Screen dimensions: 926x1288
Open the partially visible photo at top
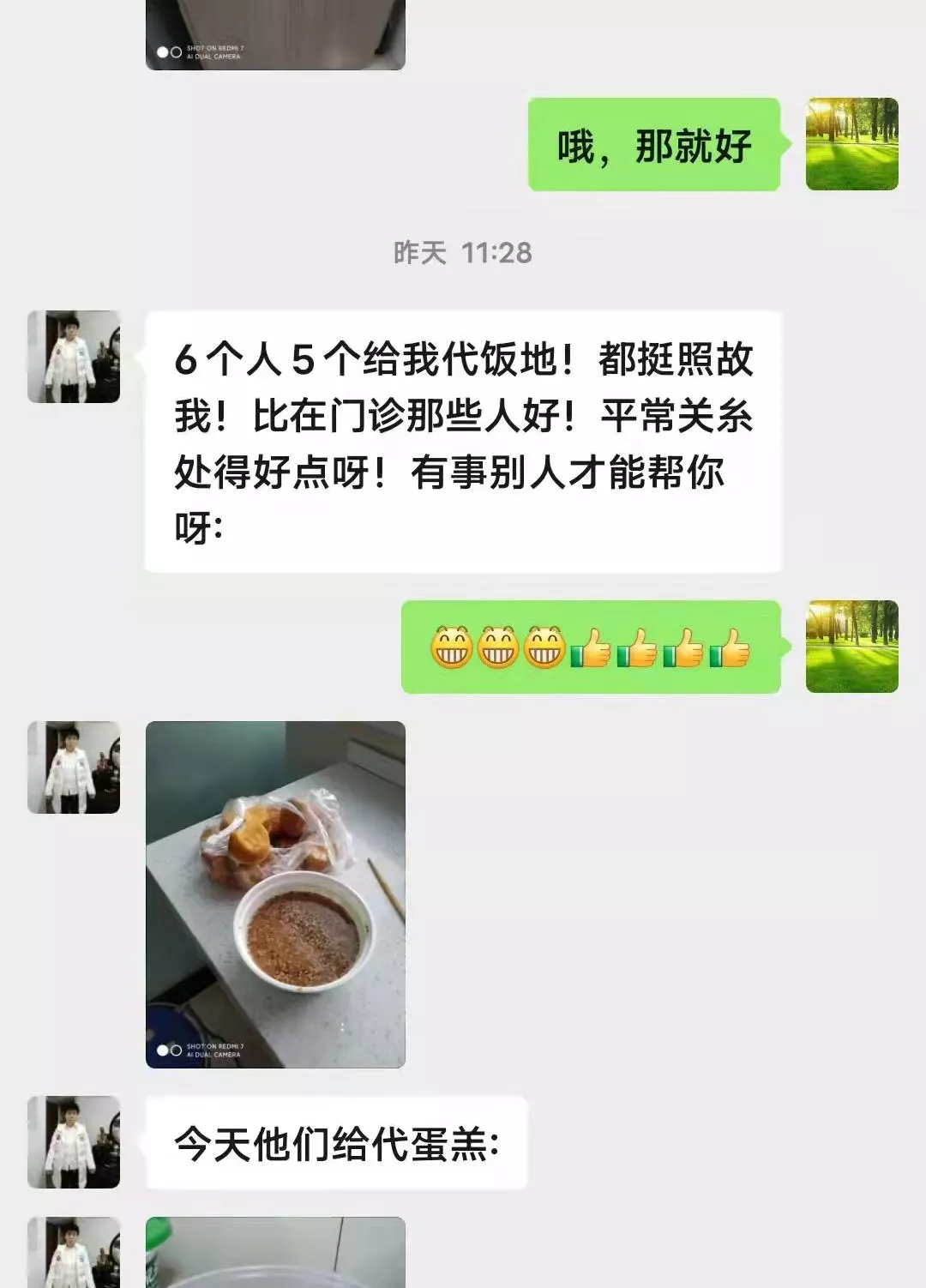pyautogui.click(x=275, y=34)
